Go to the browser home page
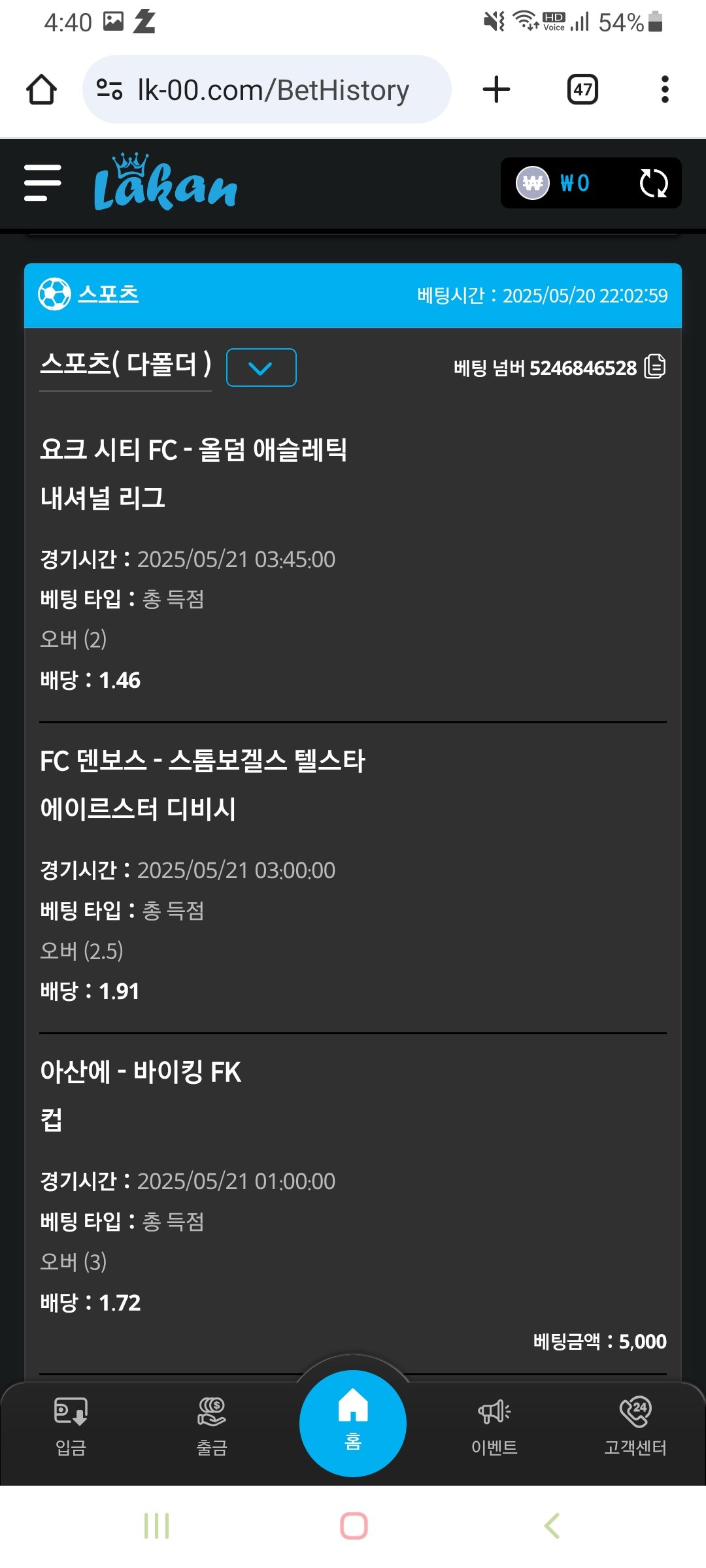The height and width of the screenshot is (1568, 706). tap(41, 90)
